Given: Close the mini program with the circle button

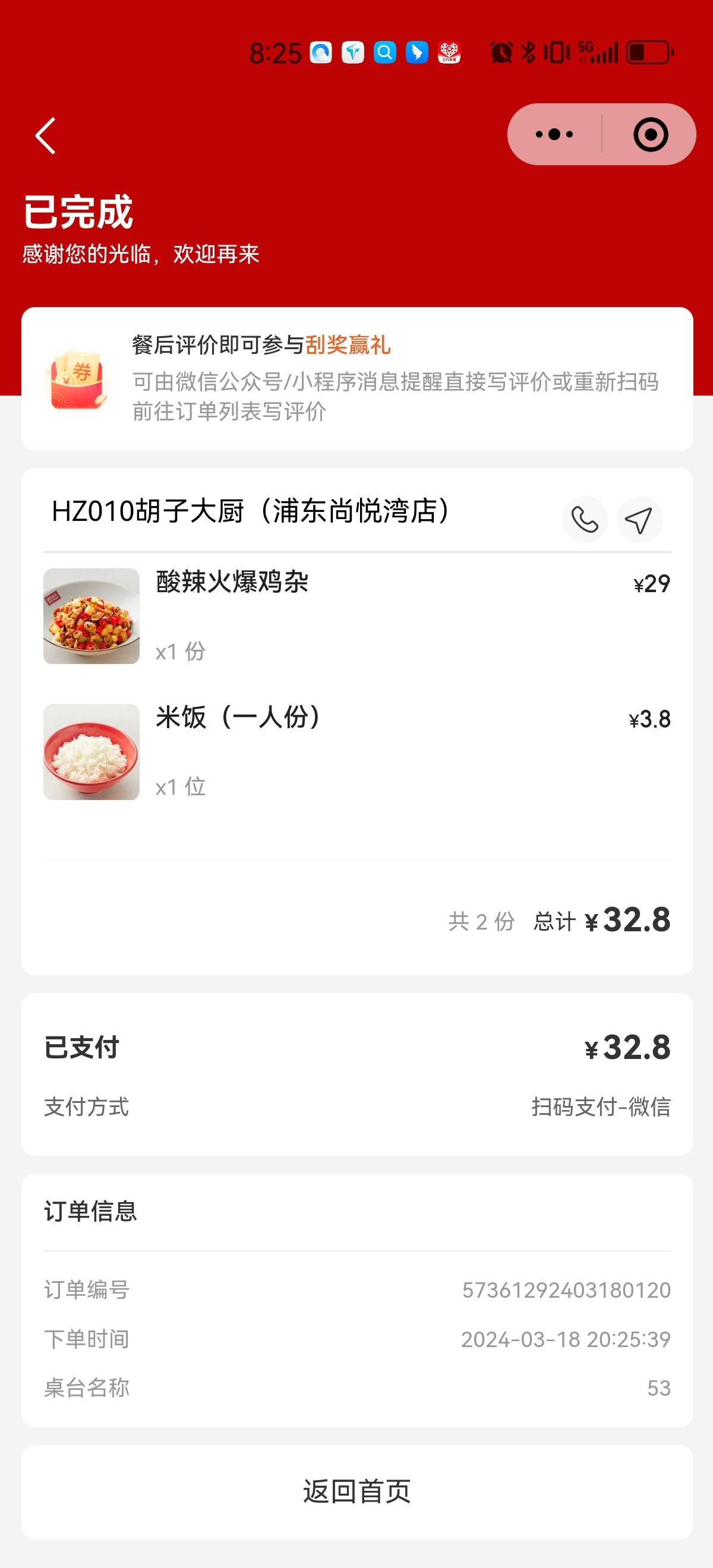Looking at the screenshot, I should pos(650,134).
